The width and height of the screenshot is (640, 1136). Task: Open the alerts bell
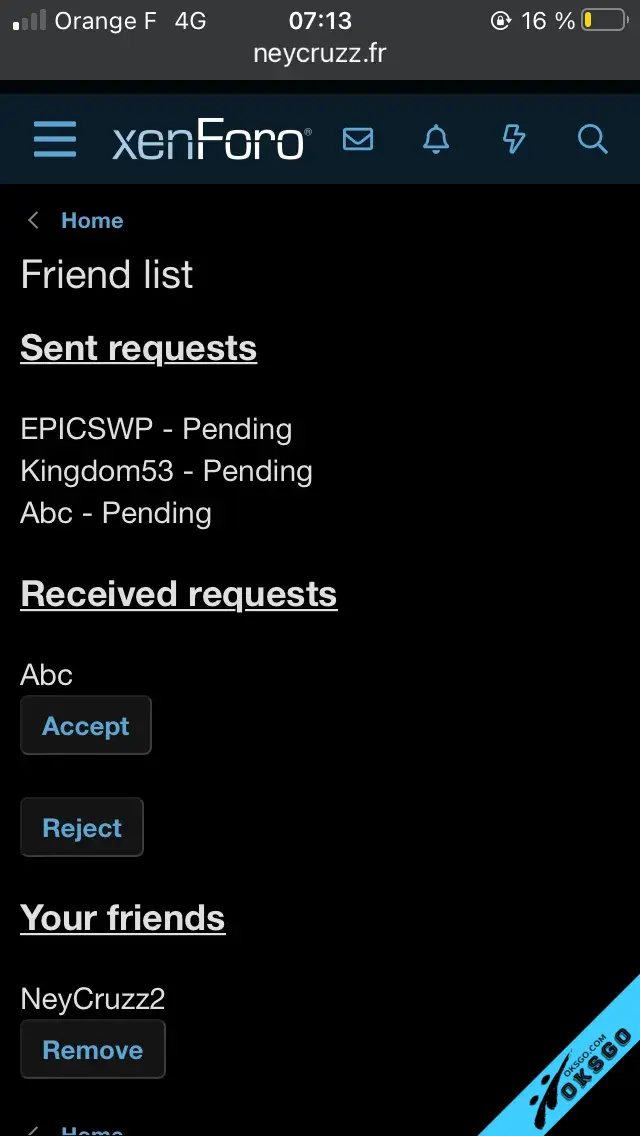pyautogui.click(x=436, y=139)
